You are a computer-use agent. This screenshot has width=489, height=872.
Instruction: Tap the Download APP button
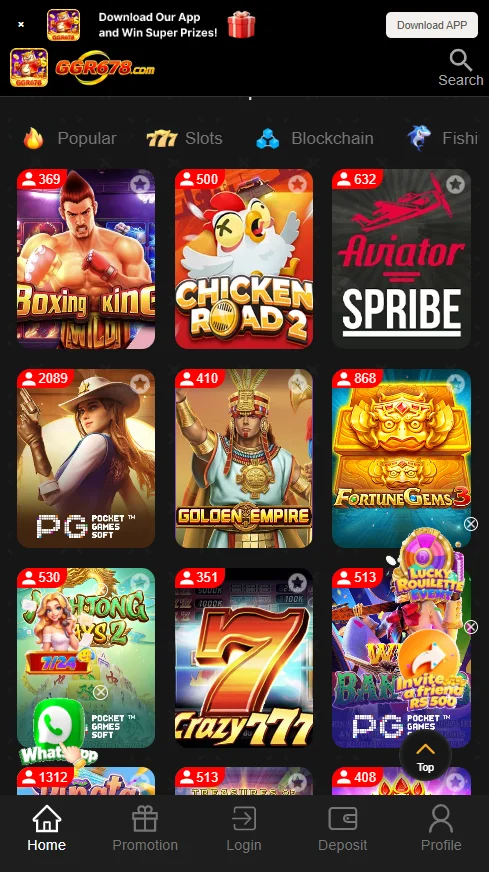coord(432,25)
